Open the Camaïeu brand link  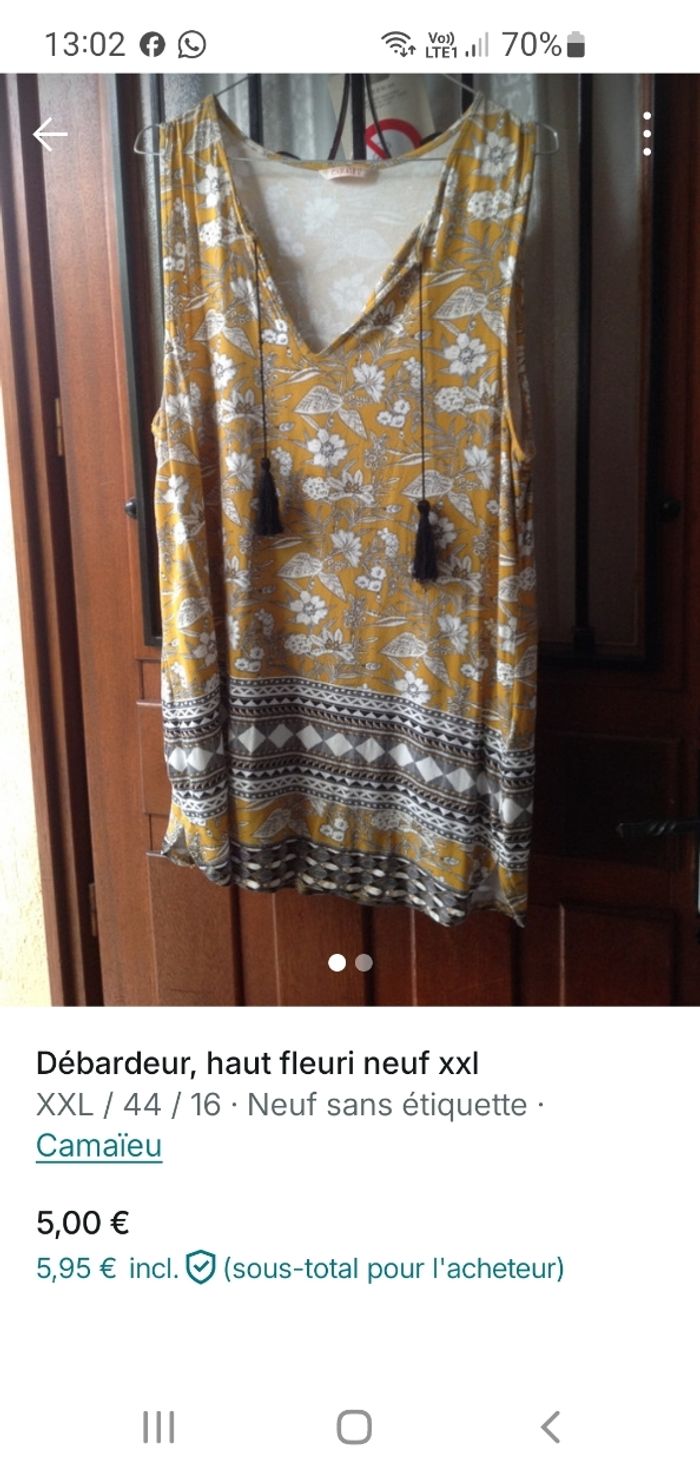[99, 1146]
